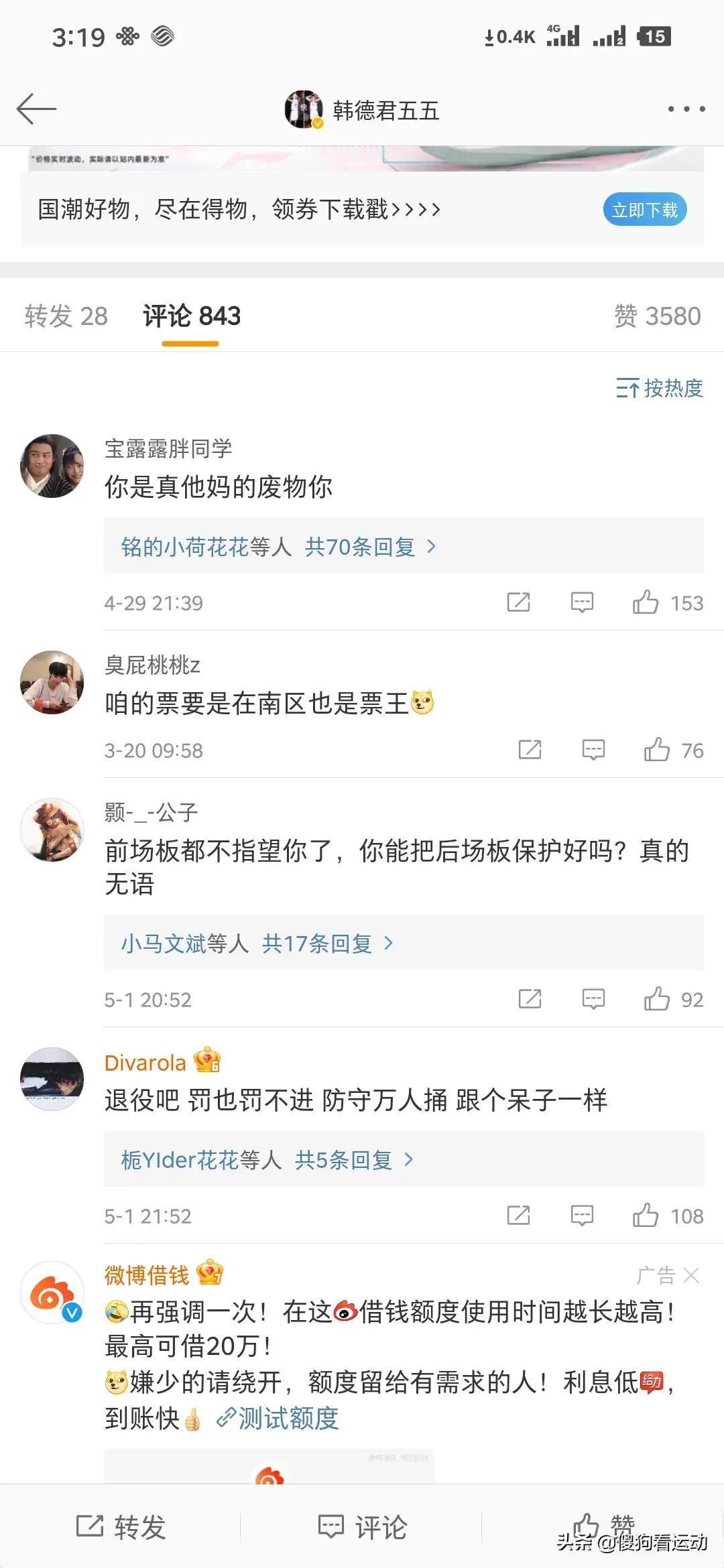Tap the 立即下载 download button

644,210
